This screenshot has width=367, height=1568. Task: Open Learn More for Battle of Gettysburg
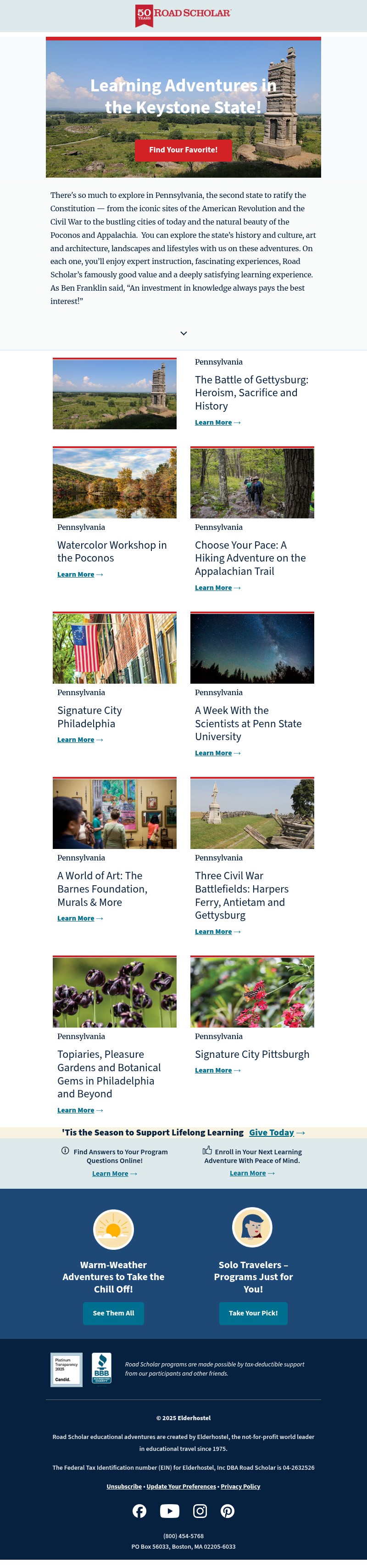(x=214, y=422)
